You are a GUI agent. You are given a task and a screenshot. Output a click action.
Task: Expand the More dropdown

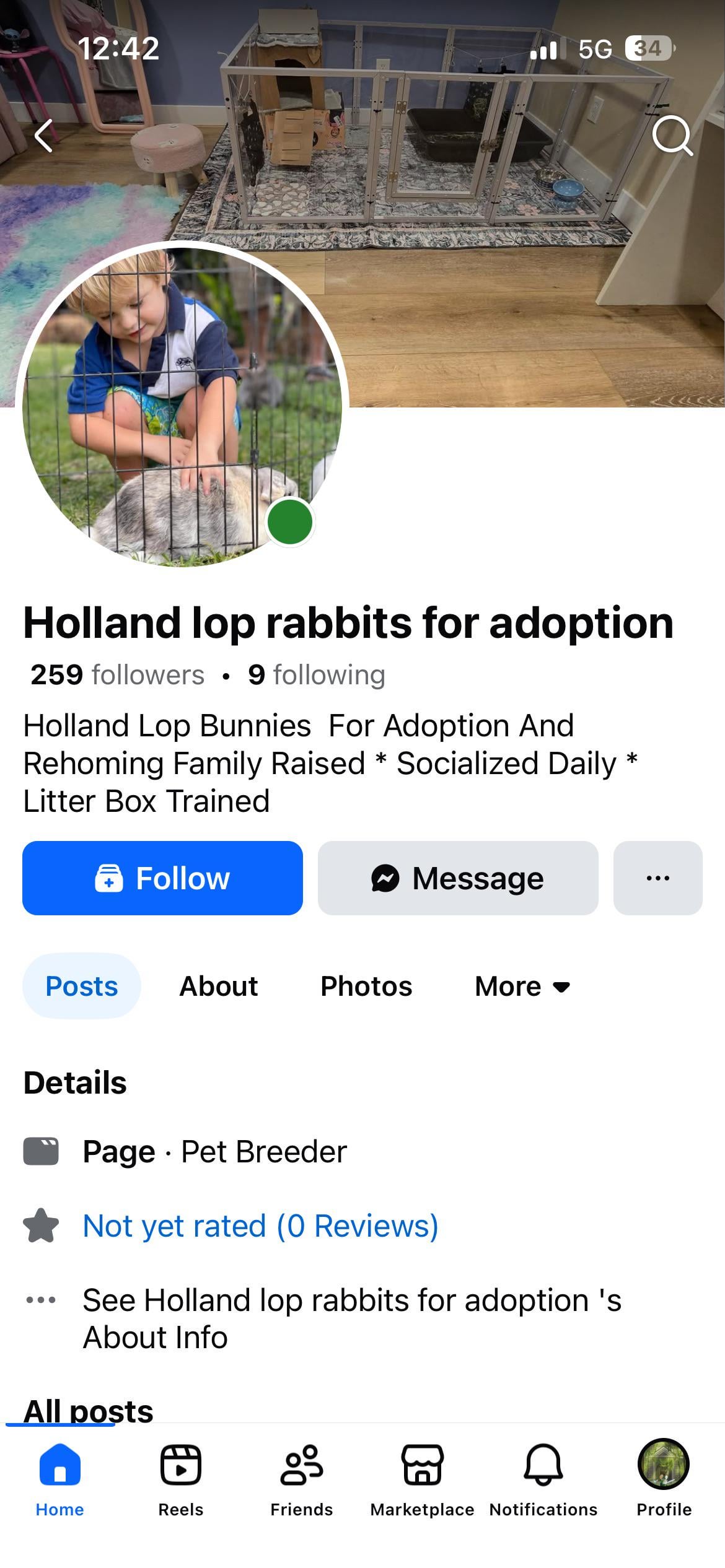[x=522, y=986]
